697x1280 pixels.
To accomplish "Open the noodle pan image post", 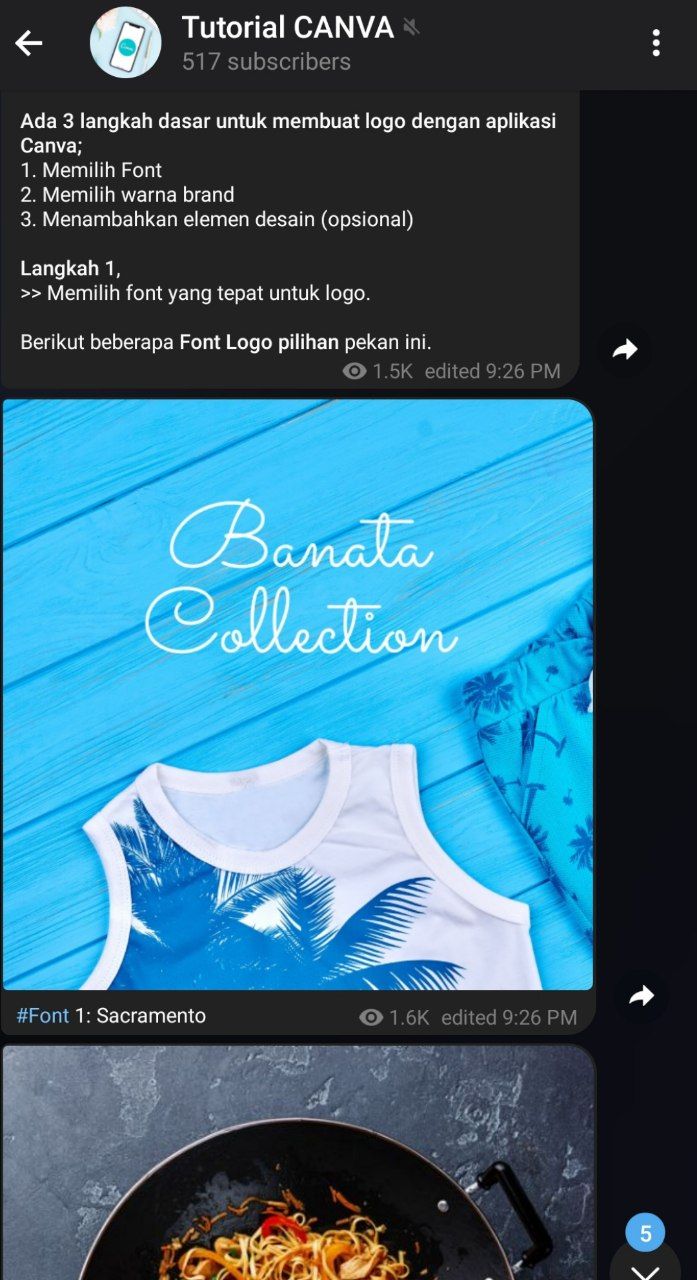I will tap(298, 1163).
